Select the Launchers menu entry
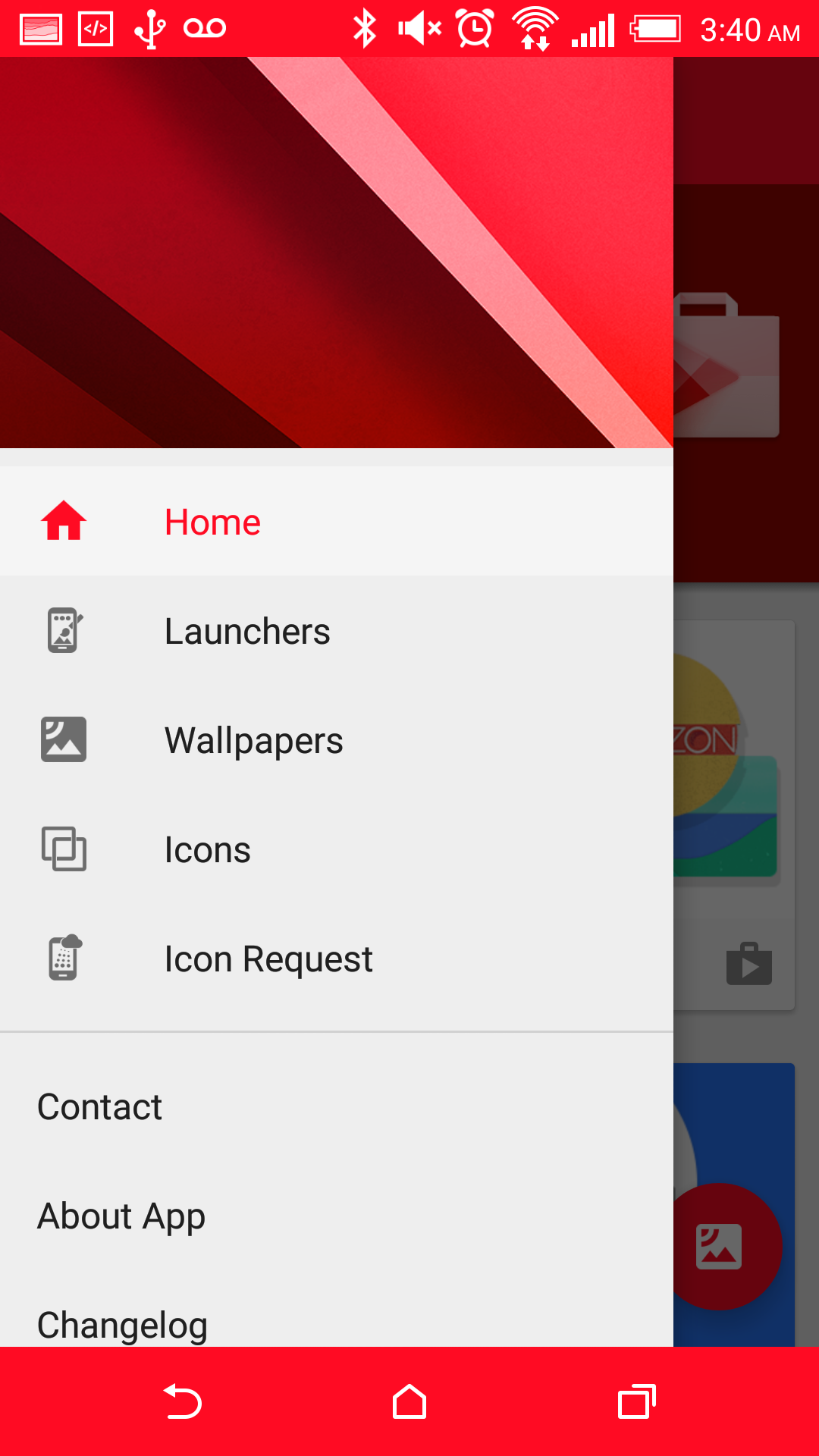This screenshot has width=819, height=1456. pyautogui.click(x=247, y=630)
